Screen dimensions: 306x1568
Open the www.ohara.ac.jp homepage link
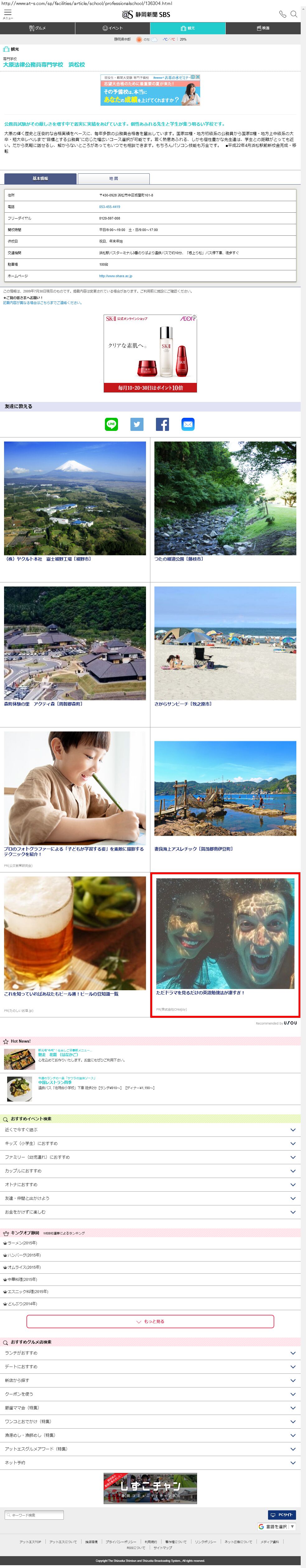tap(115, 276)
